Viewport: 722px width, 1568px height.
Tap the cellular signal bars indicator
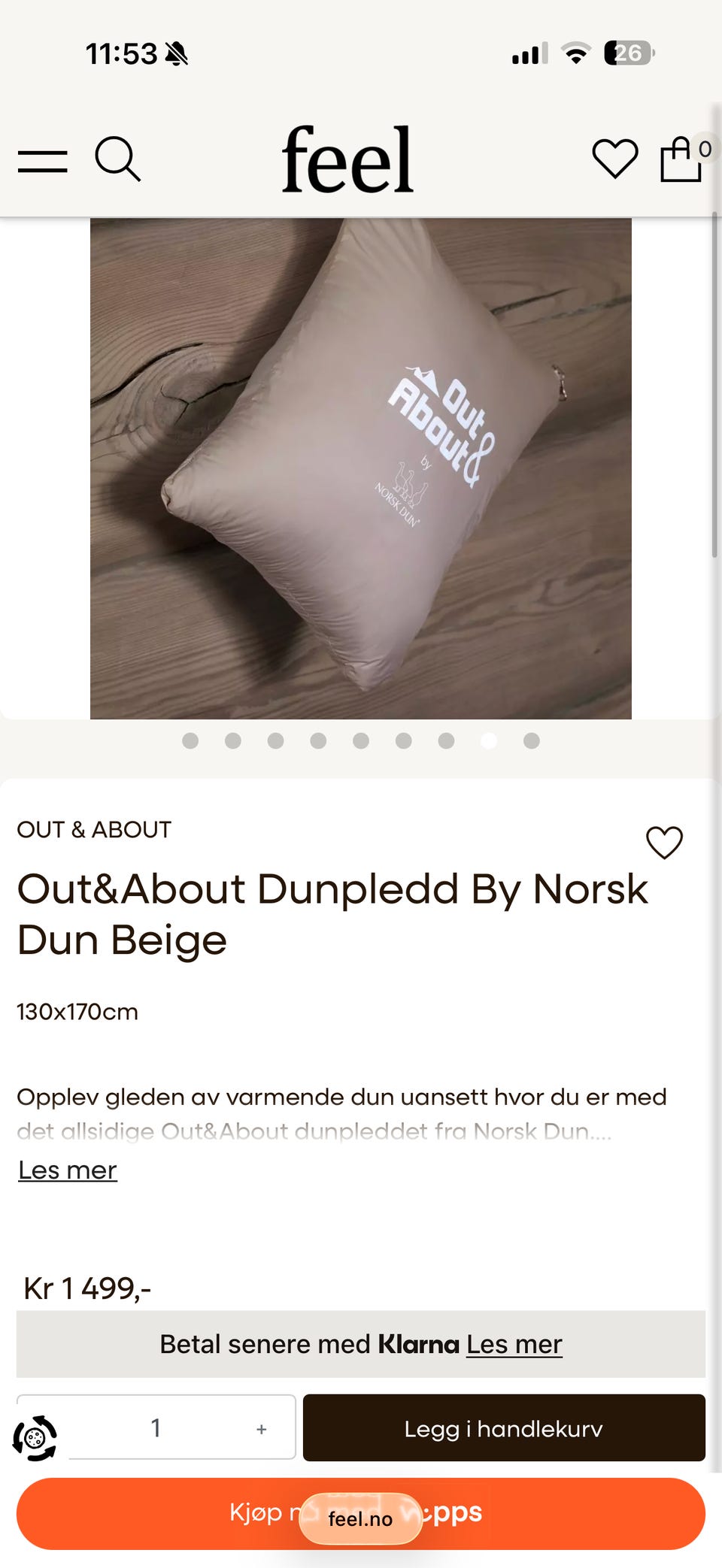pos(526,53)
